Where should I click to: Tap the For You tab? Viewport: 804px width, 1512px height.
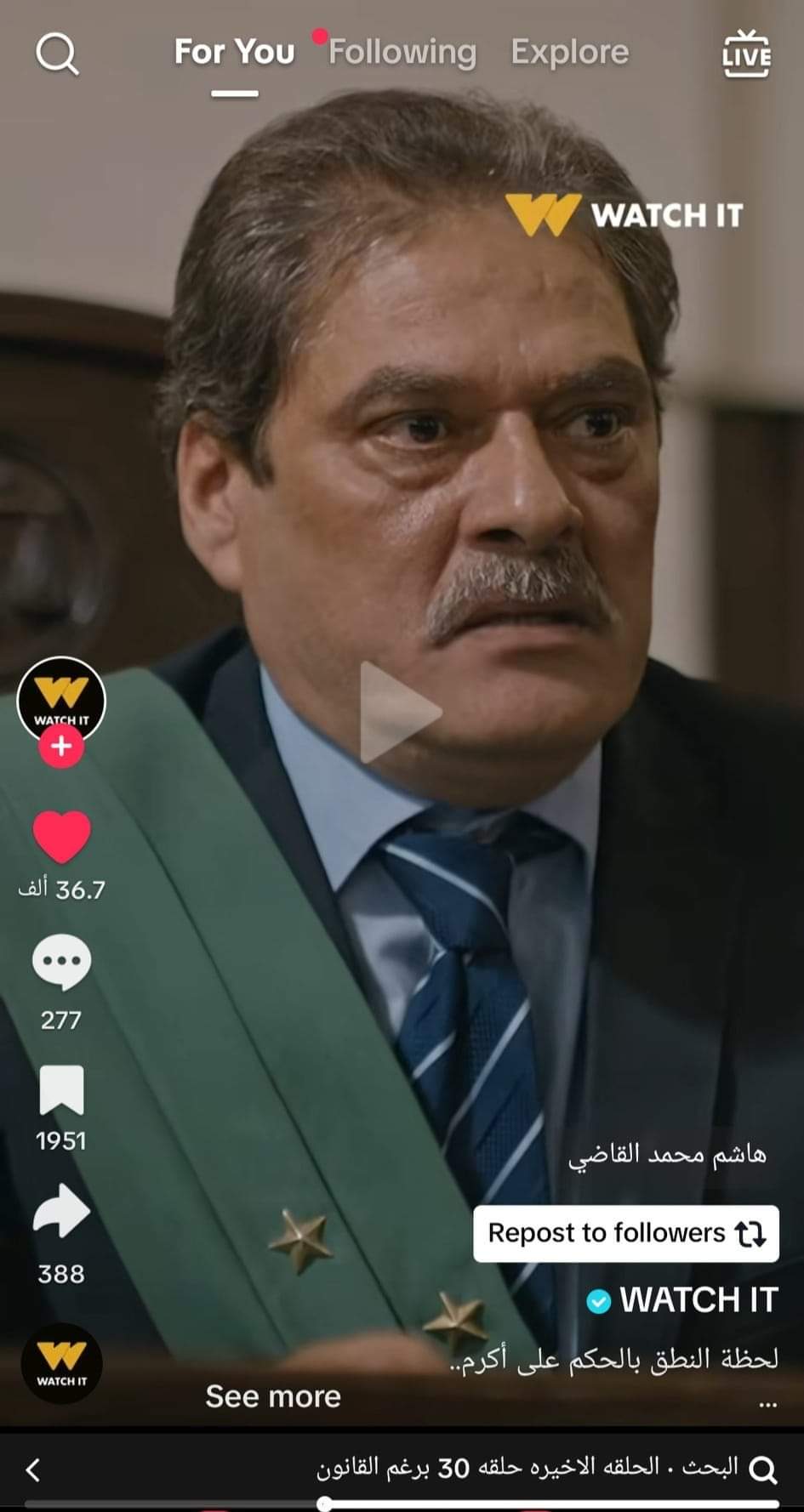click(x=234, y=52)
